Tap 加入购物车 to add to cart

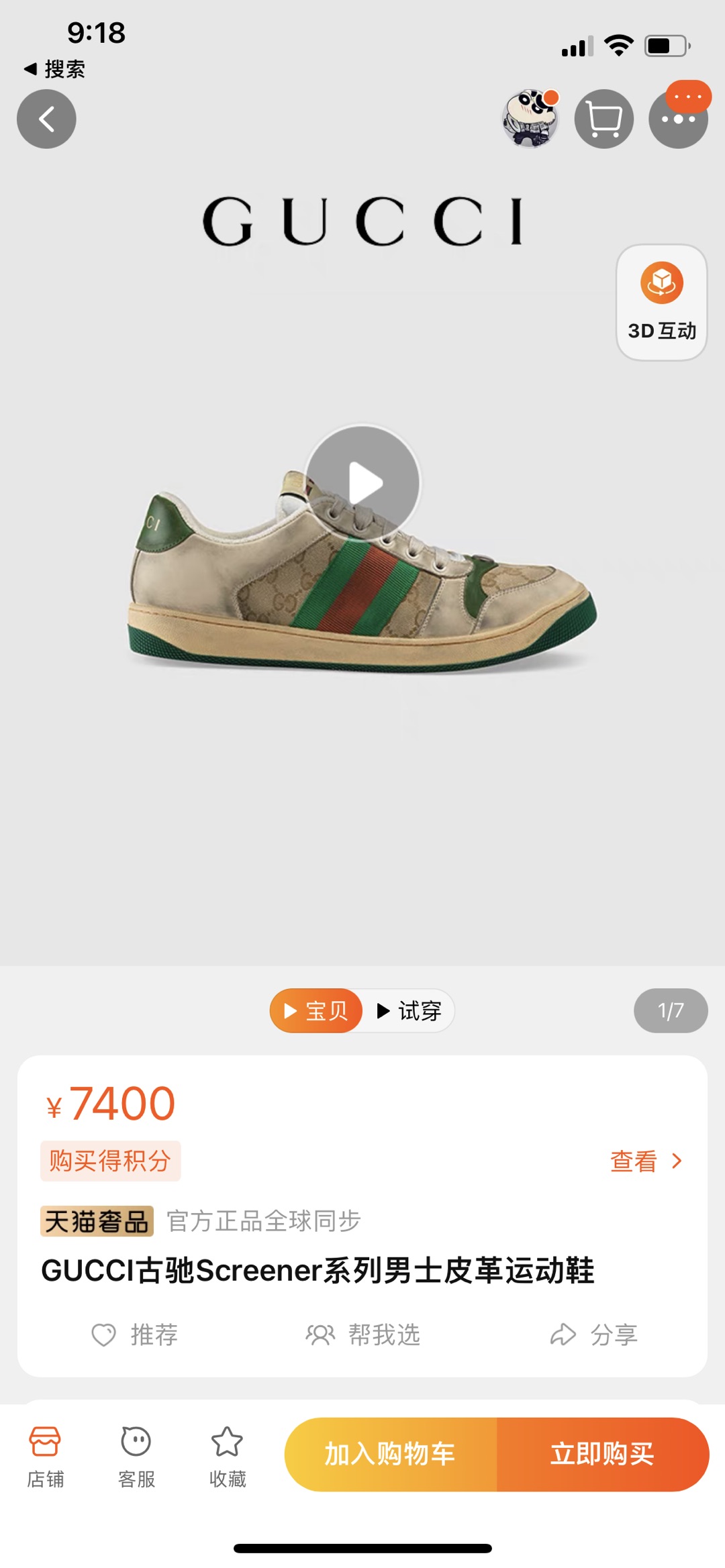391,1455
